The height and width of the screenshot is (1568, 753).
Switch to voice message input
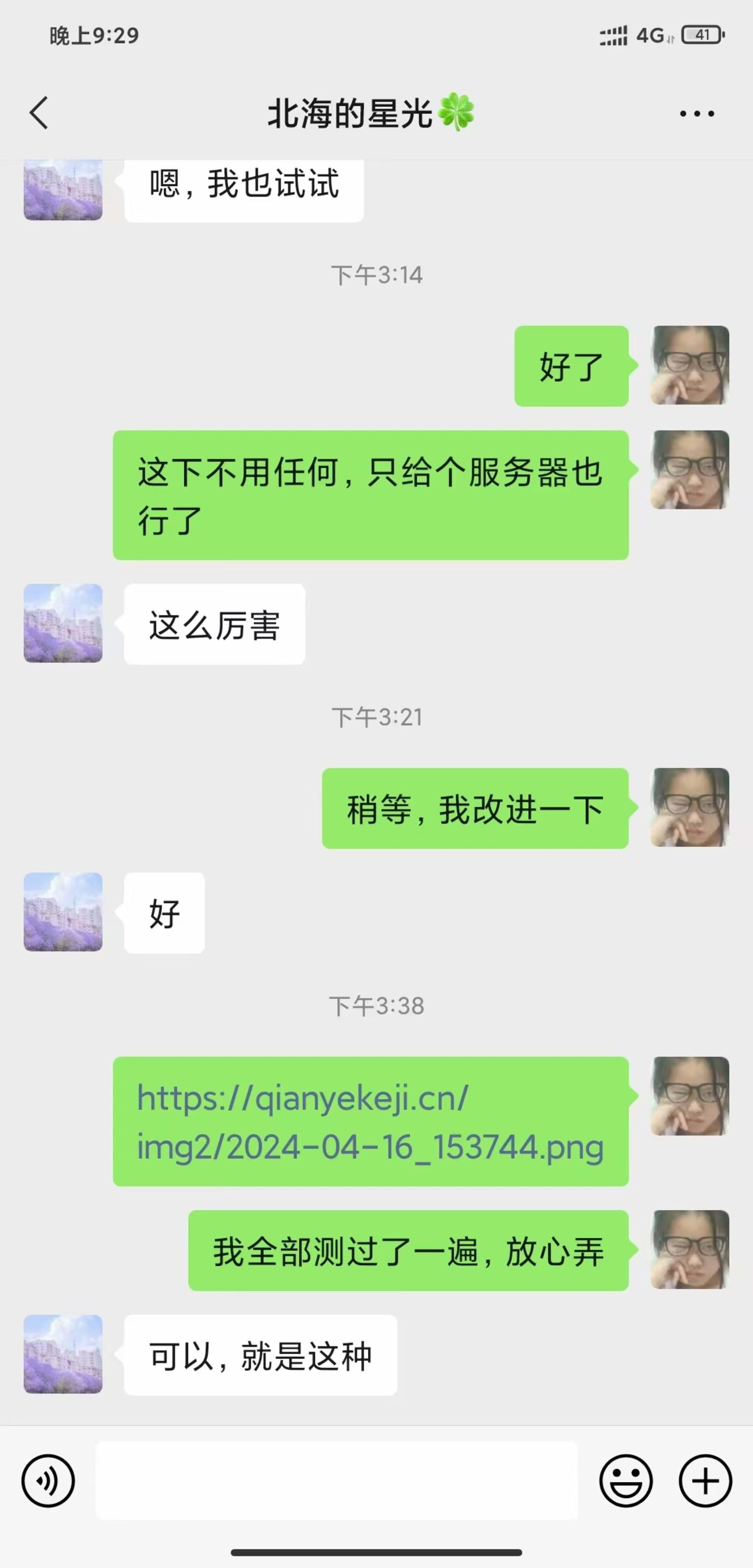click(x=48, y=1480)
